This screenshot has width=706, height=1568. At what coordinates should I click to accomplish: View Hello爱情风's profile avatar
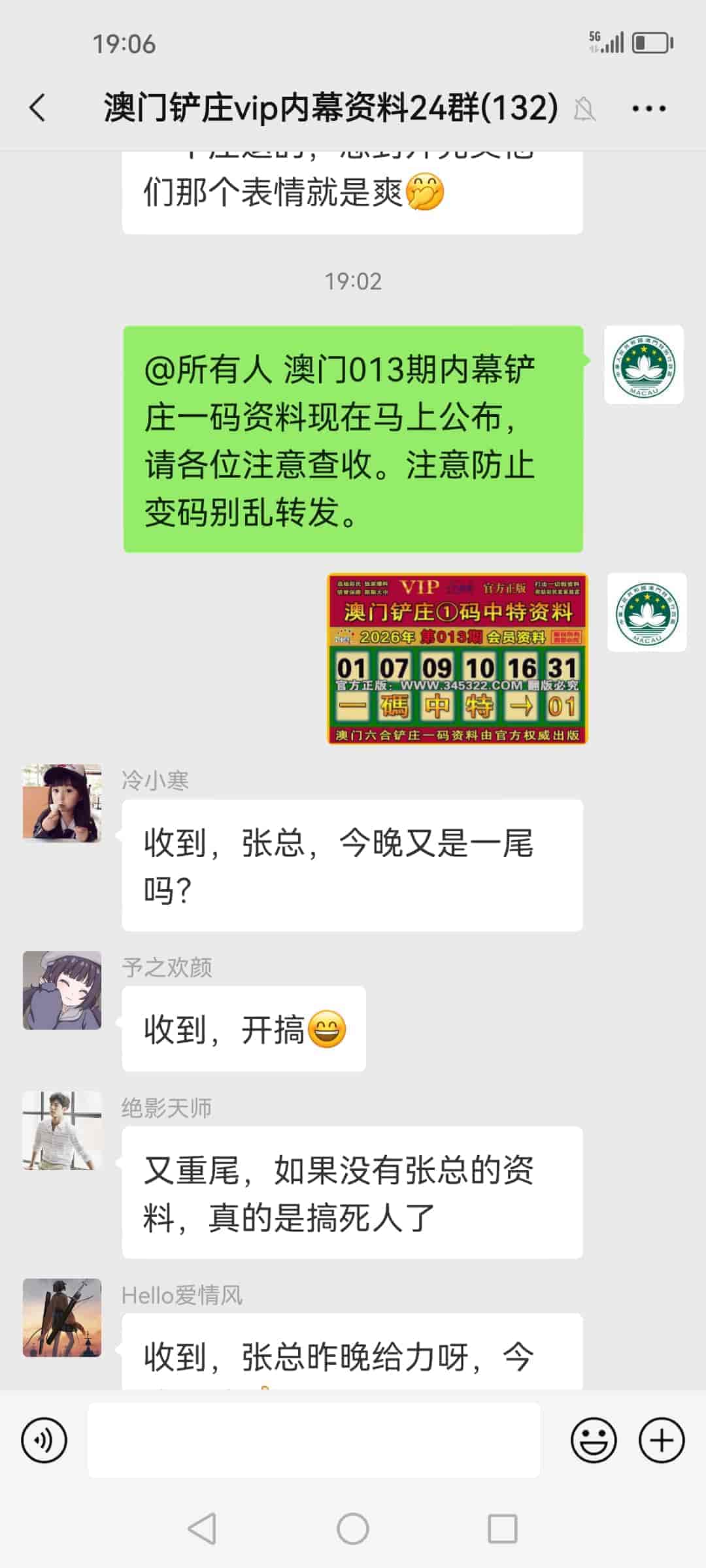pyautogui.click(x=62, y=1317)
